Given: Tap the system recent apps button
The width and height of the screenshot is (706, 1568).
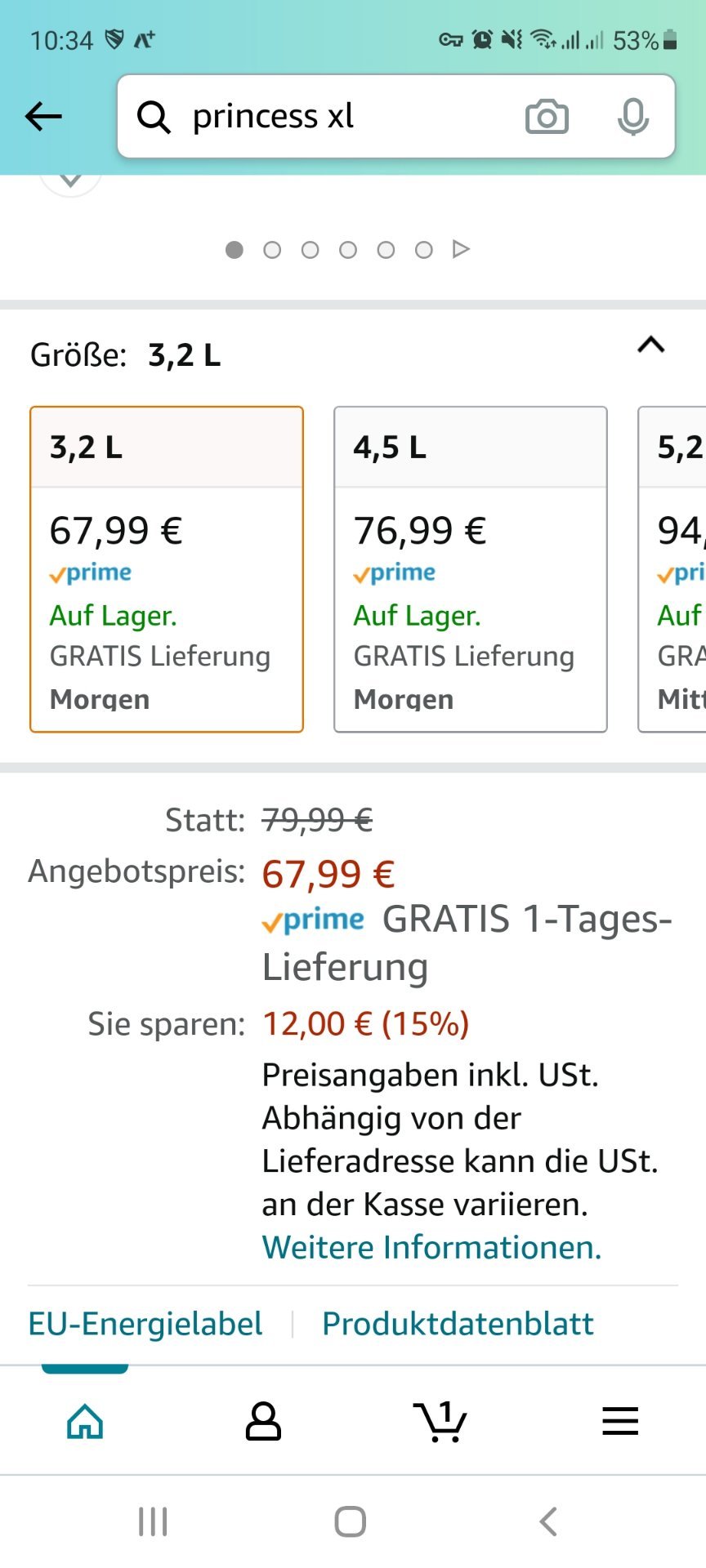Looking at the screenshot, I should [x=153, y=1521].
